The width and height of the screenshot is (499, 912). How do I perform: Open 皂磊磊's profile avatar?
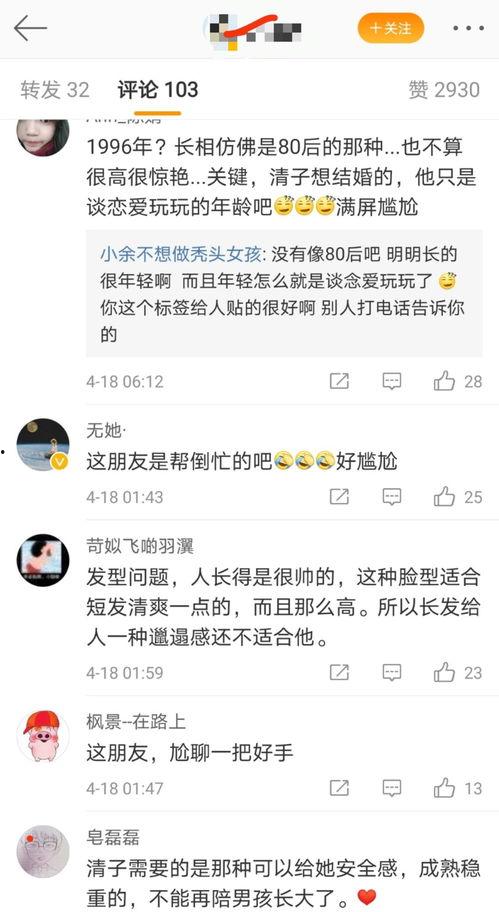click(x=42, y=852)
